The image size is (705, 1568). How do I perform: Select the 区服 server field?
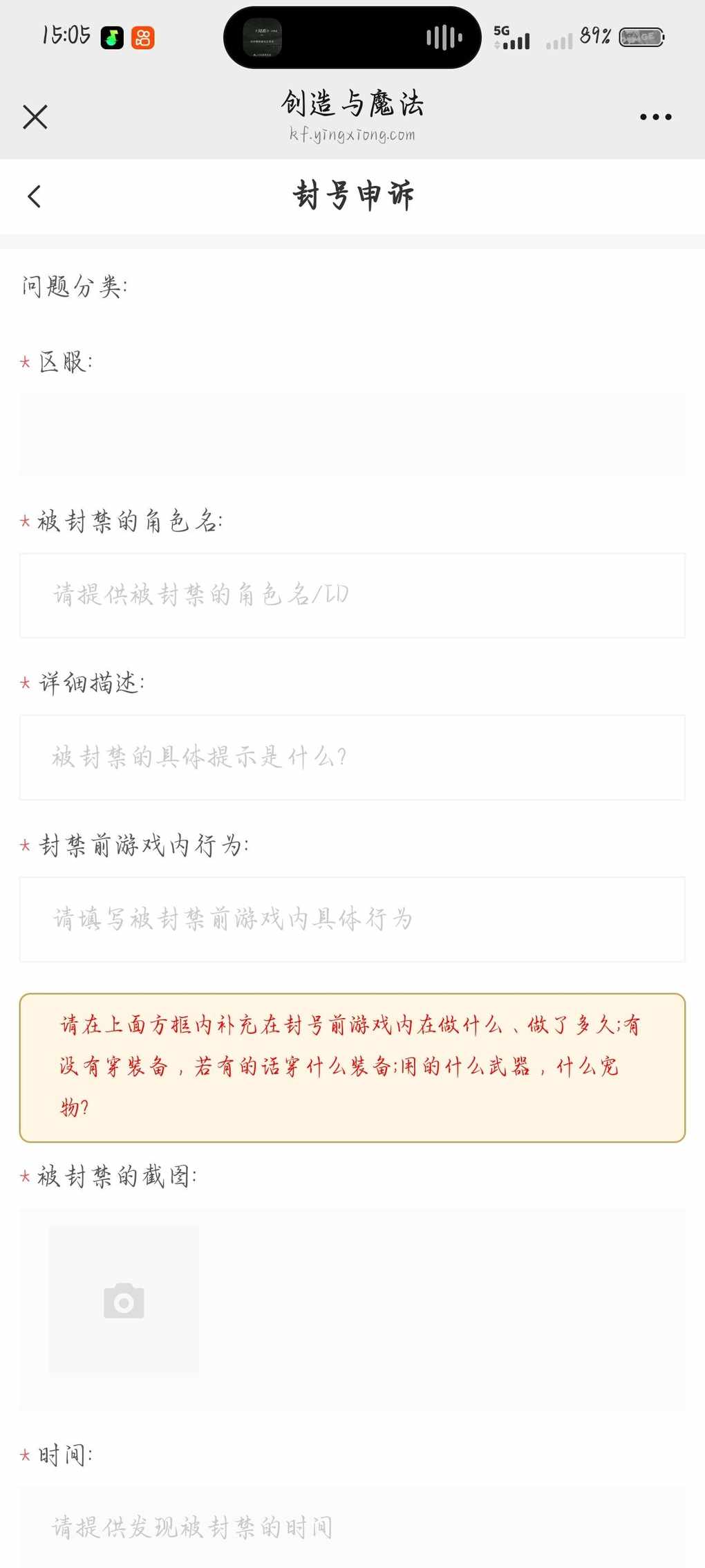point(352,434)
